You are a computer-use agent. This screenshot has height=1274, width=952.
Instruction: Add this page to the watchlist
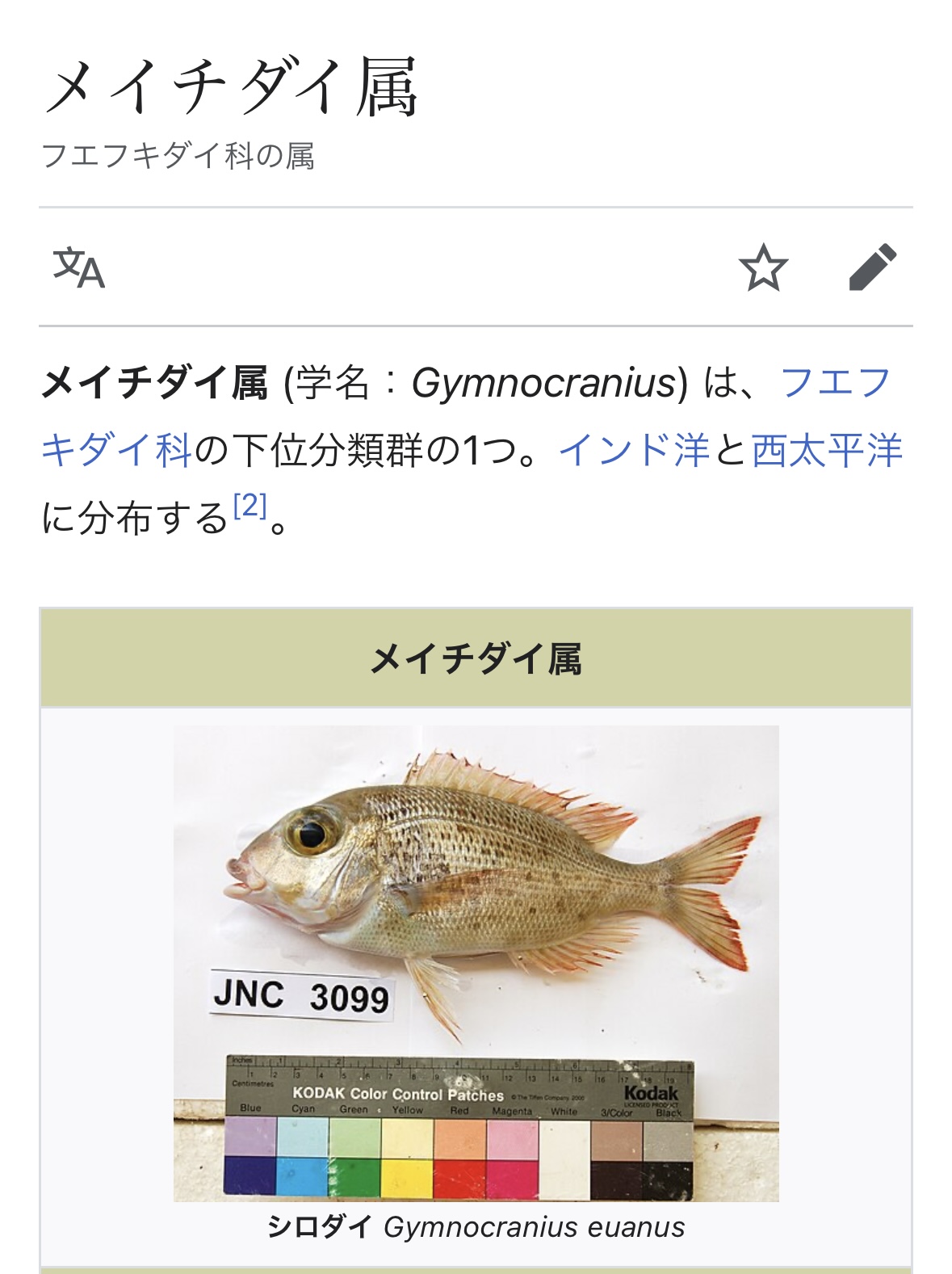click(762, 267)
